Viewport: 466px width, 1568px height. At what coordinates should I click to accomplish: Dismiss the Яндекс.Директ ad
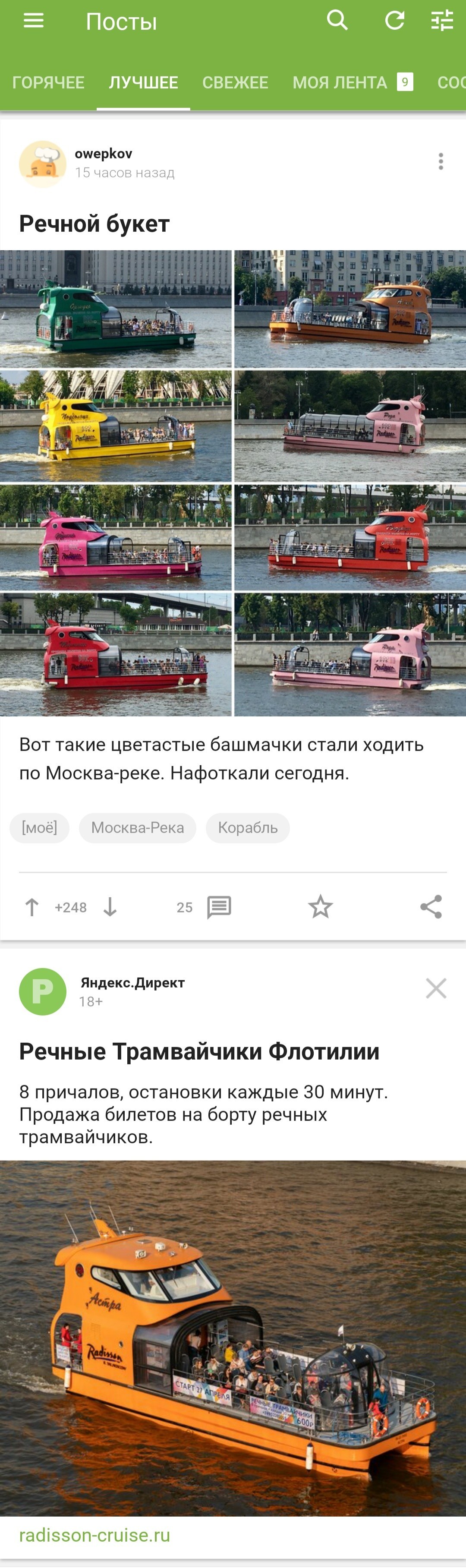pyautogui.click(x=436, y=988)
